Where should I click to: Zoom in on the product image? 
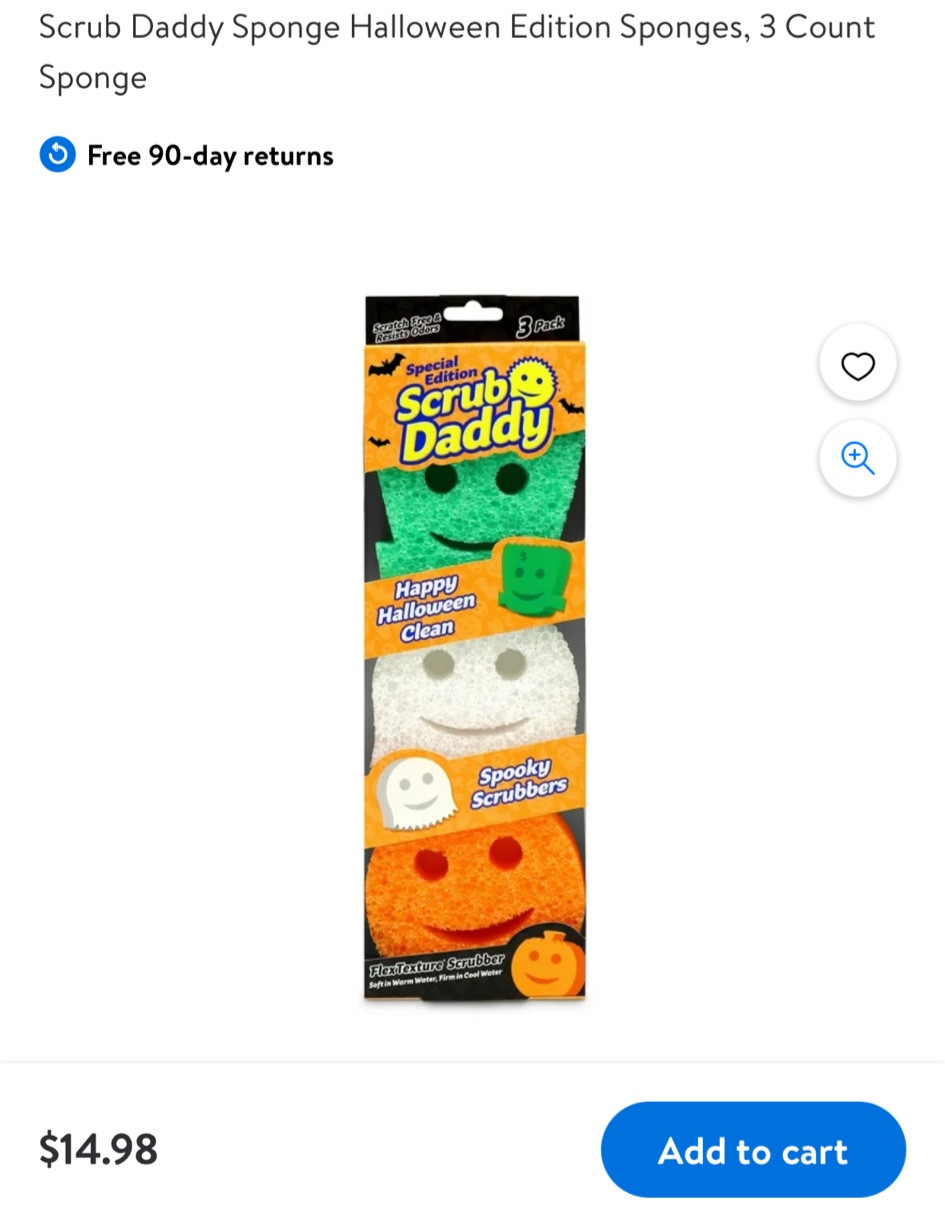click(858, 458)
